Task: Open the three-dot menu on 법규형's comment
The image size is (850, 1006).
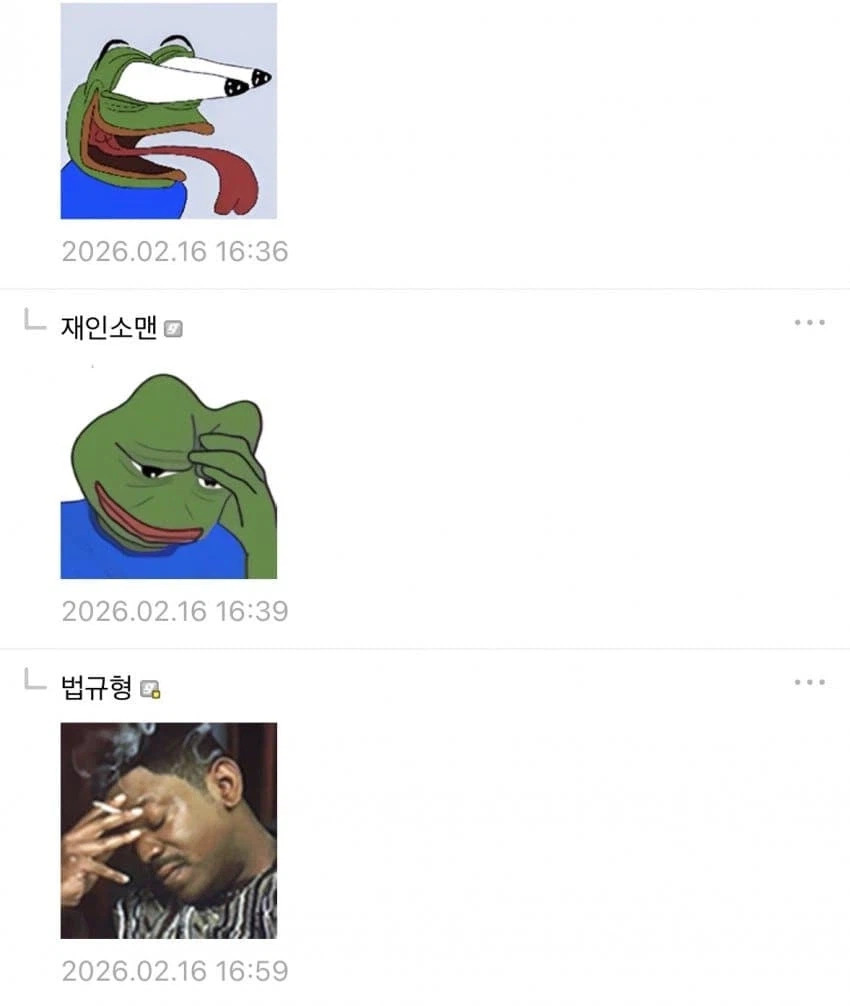Action: (811, 681)
